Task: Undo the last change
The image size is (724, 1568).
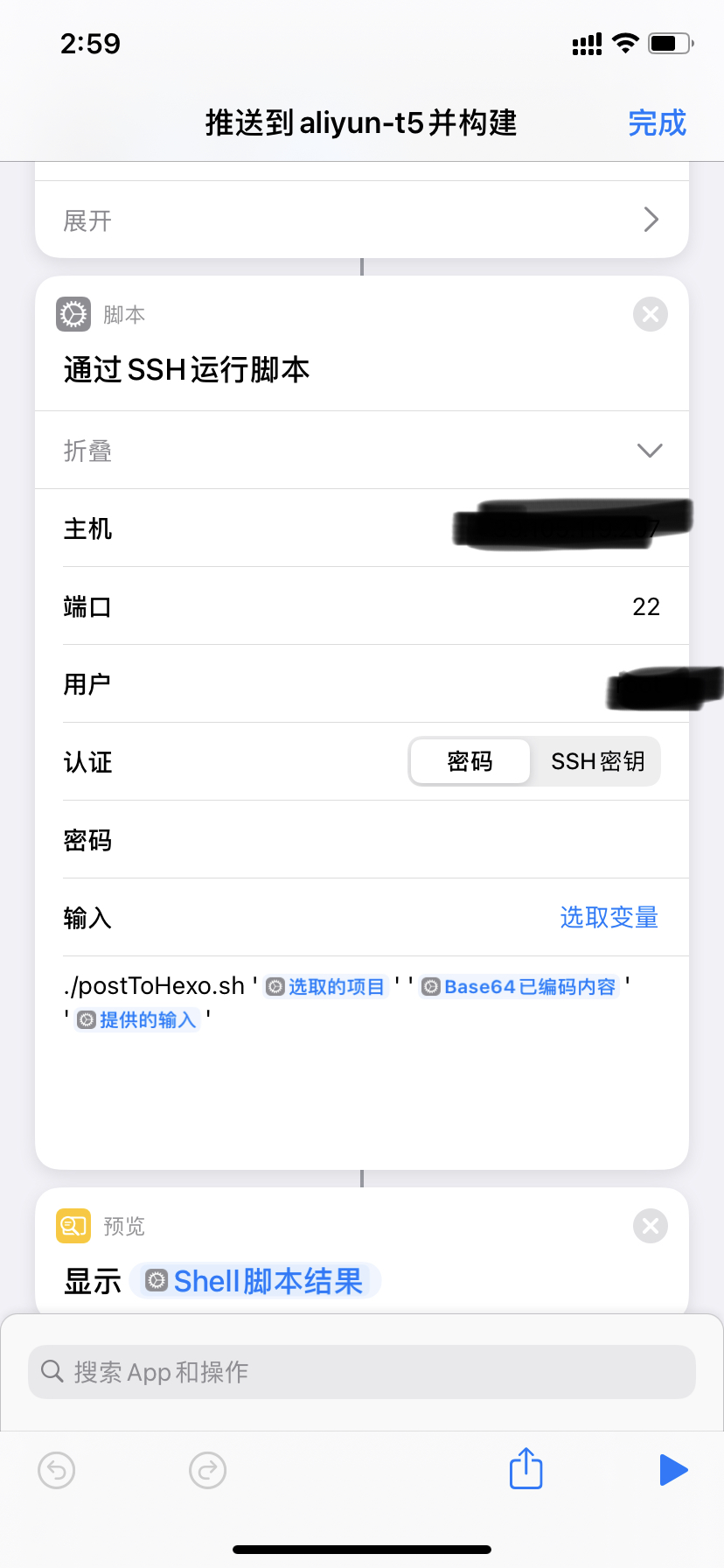Action: coord(57,1470)
